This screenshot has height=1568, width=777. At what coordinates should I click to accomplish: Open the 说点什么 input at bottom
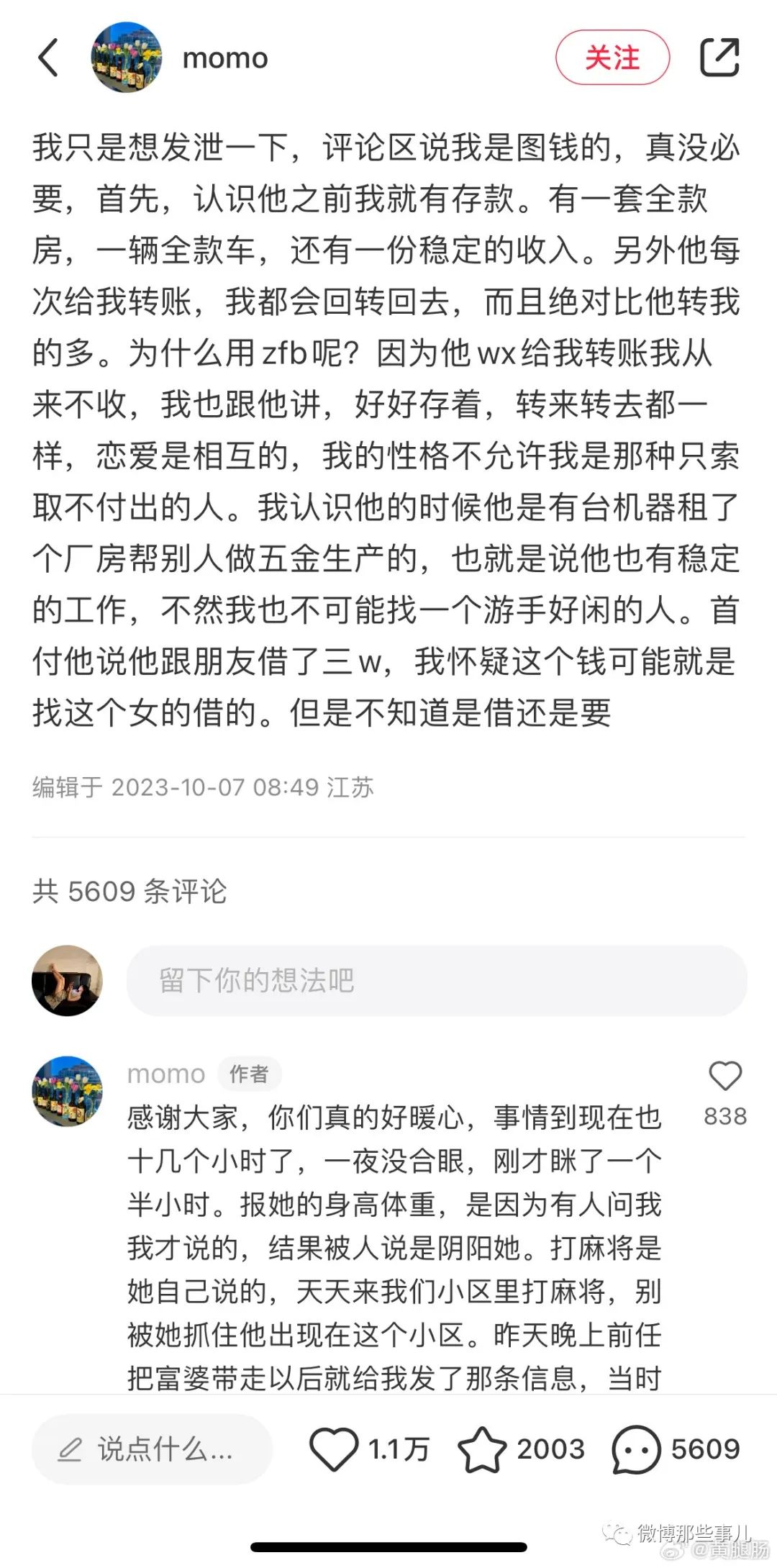pos(152,1449)
